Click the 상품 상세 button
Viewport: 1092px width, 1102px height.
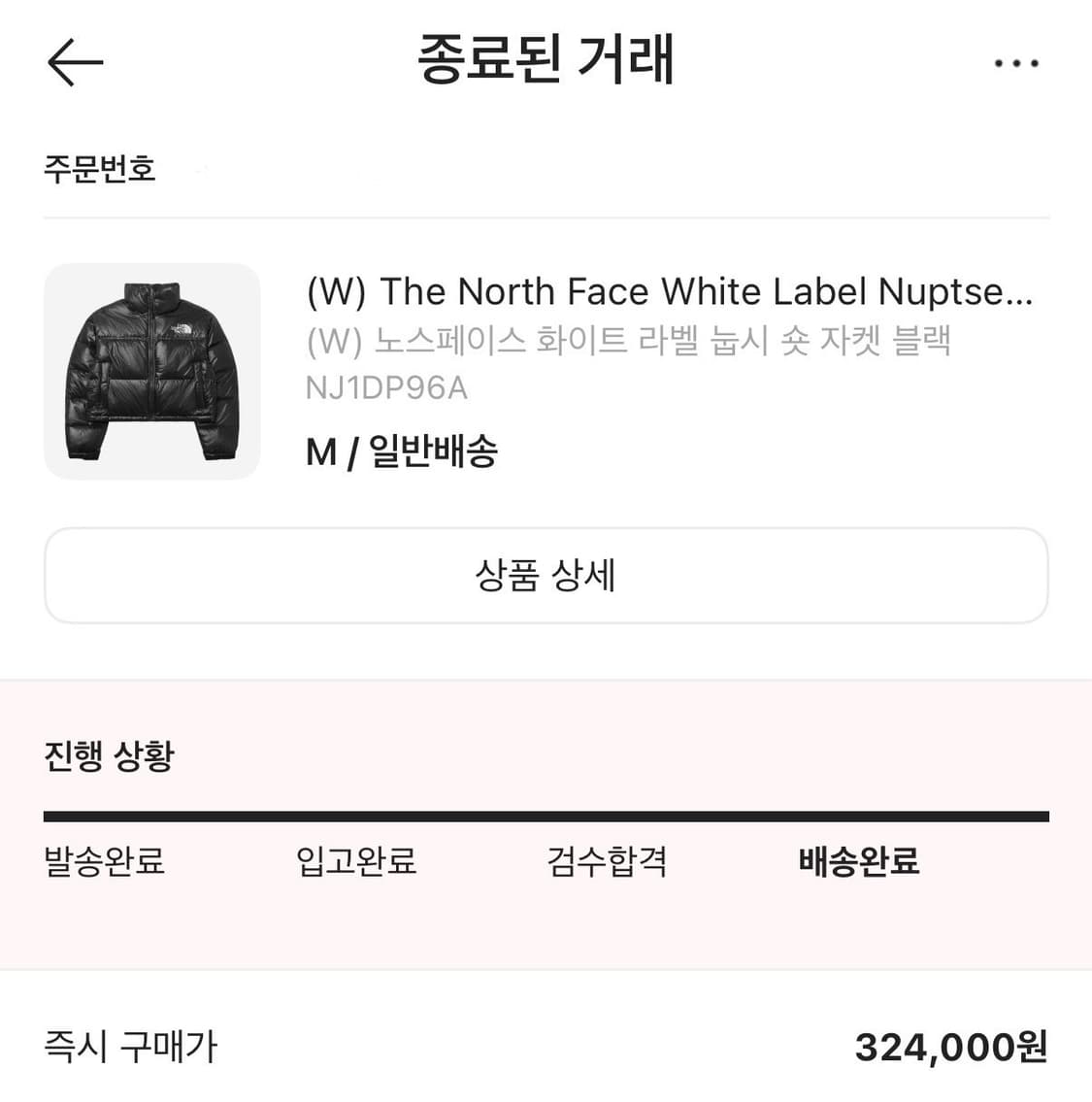tap(546, 575)
